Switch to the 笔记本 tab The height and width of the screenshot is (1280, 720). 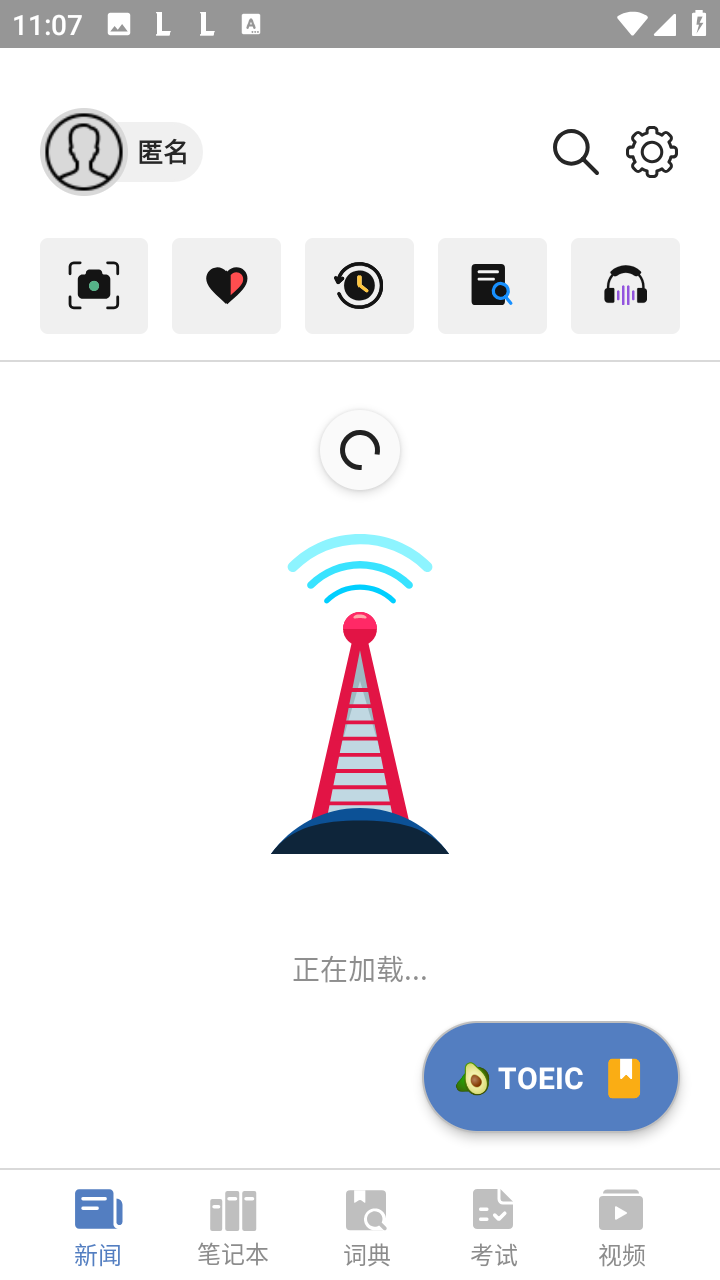[233, 1226]
